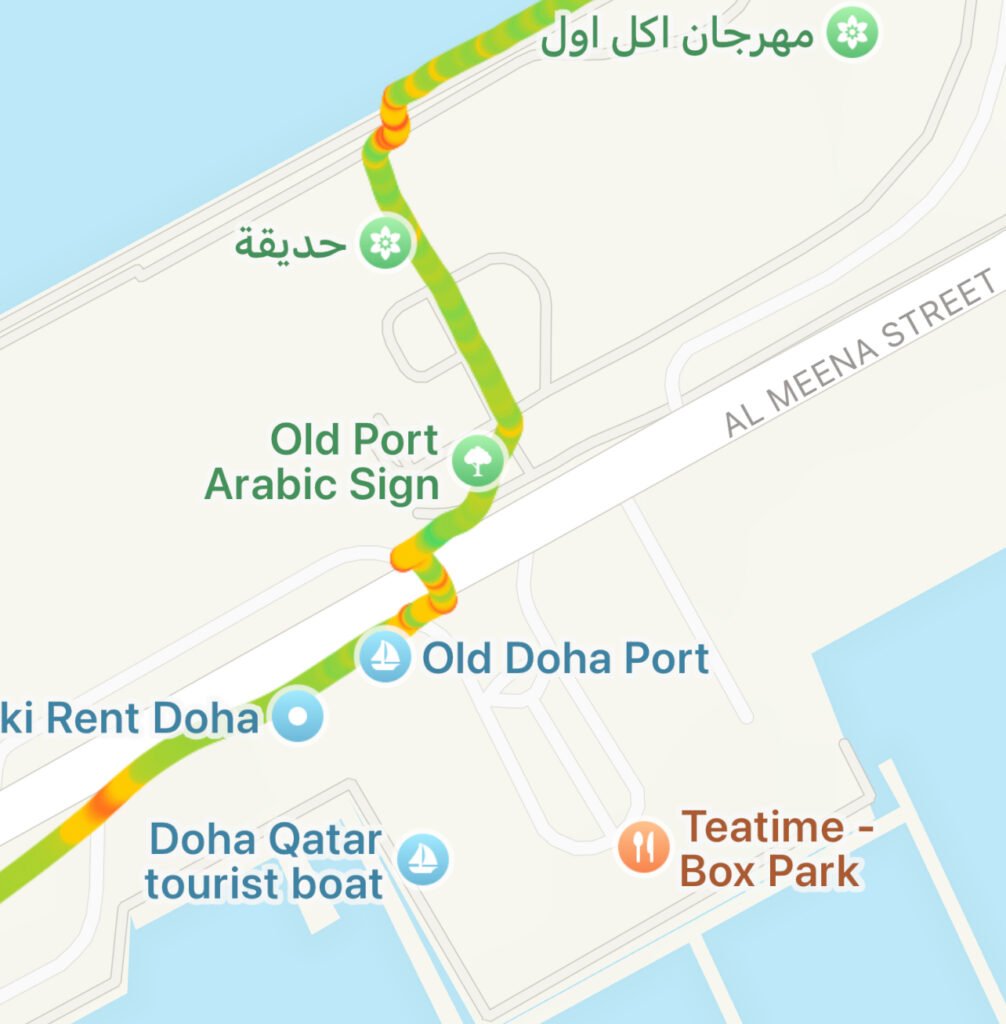The image size is (1006, 1024).
Task: Tap the Old Port Arabic Sign marker
Action: (x=479, y=462)
